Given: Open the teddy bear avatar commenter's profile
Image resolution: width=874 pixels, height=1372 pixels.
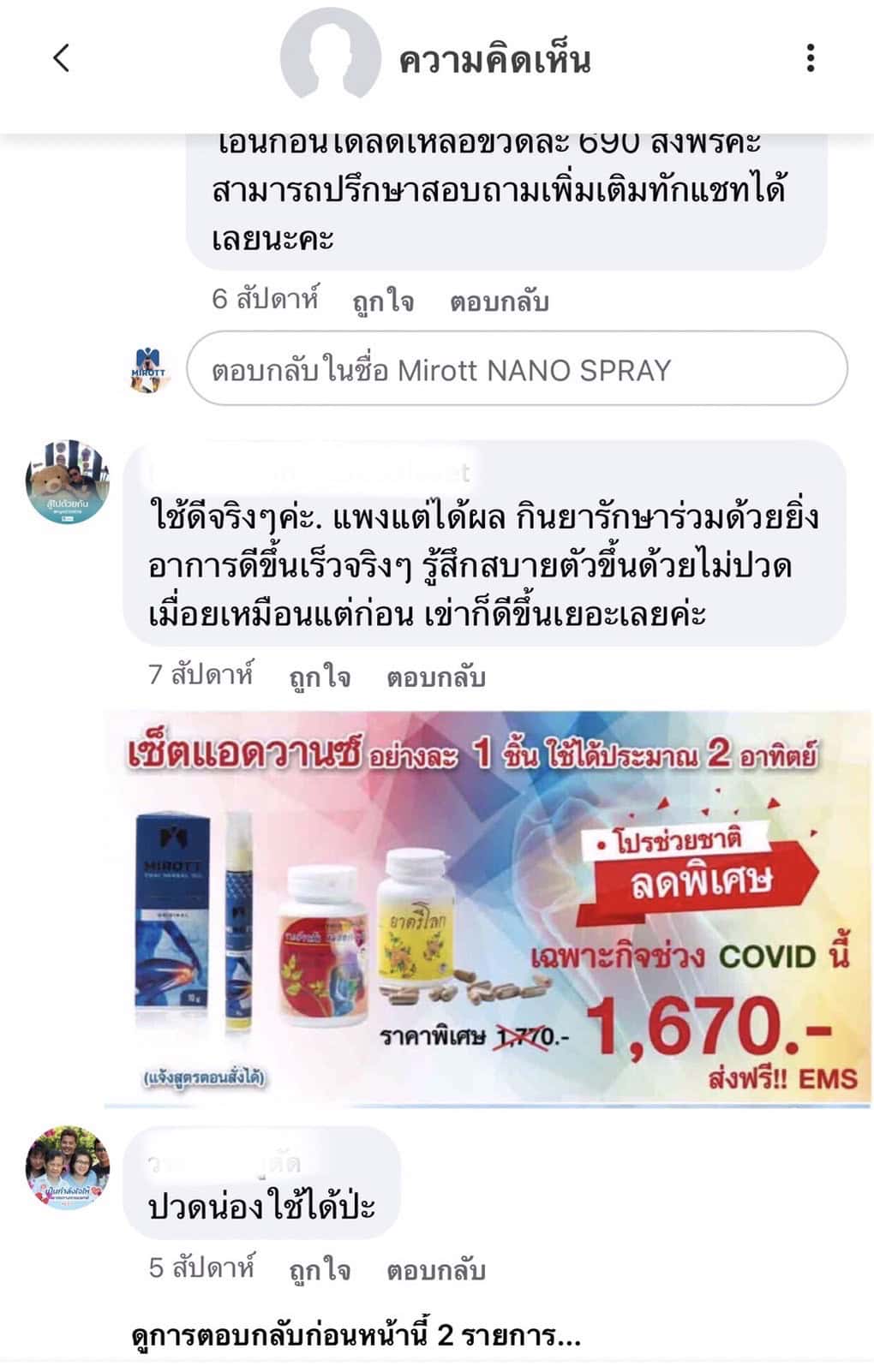Looking at the screenshot, I should click(67, 482).
